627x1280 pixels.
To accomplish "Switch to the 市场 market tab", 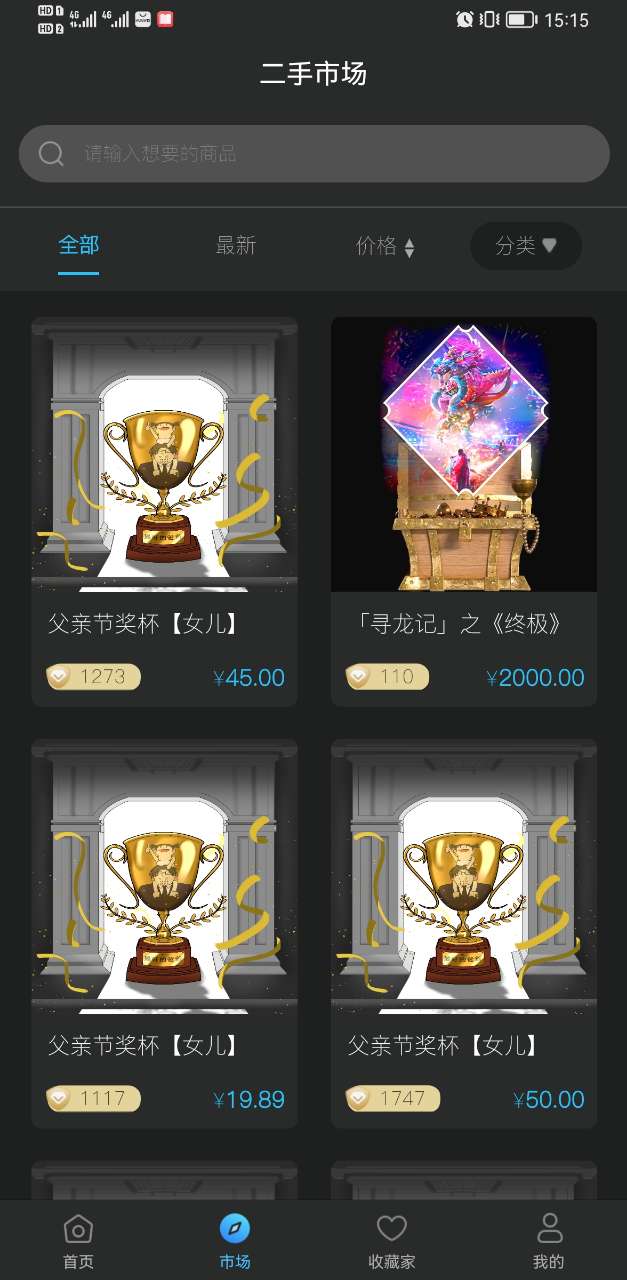I will [235, 1241].
